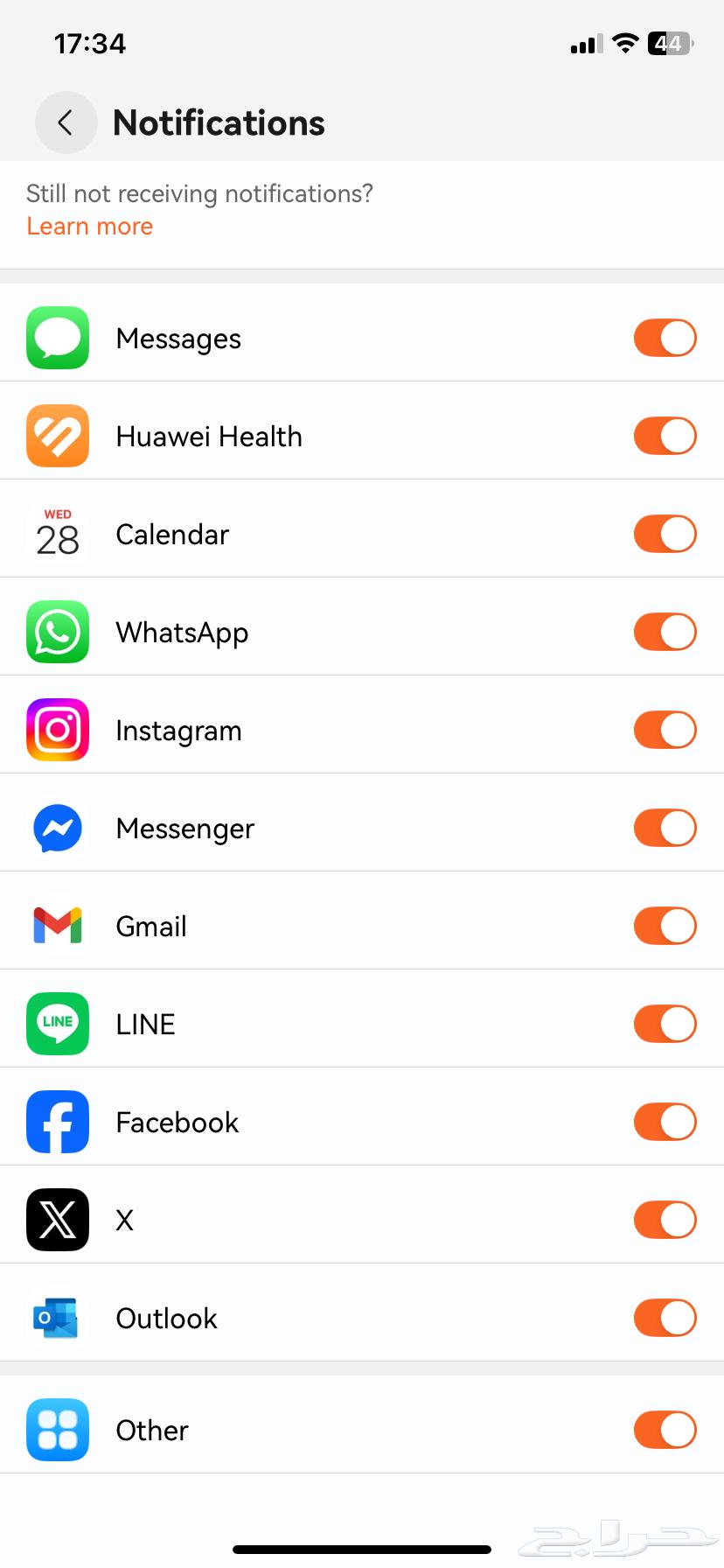
Task: Toggle Gmail notifications
Action: 665,926
